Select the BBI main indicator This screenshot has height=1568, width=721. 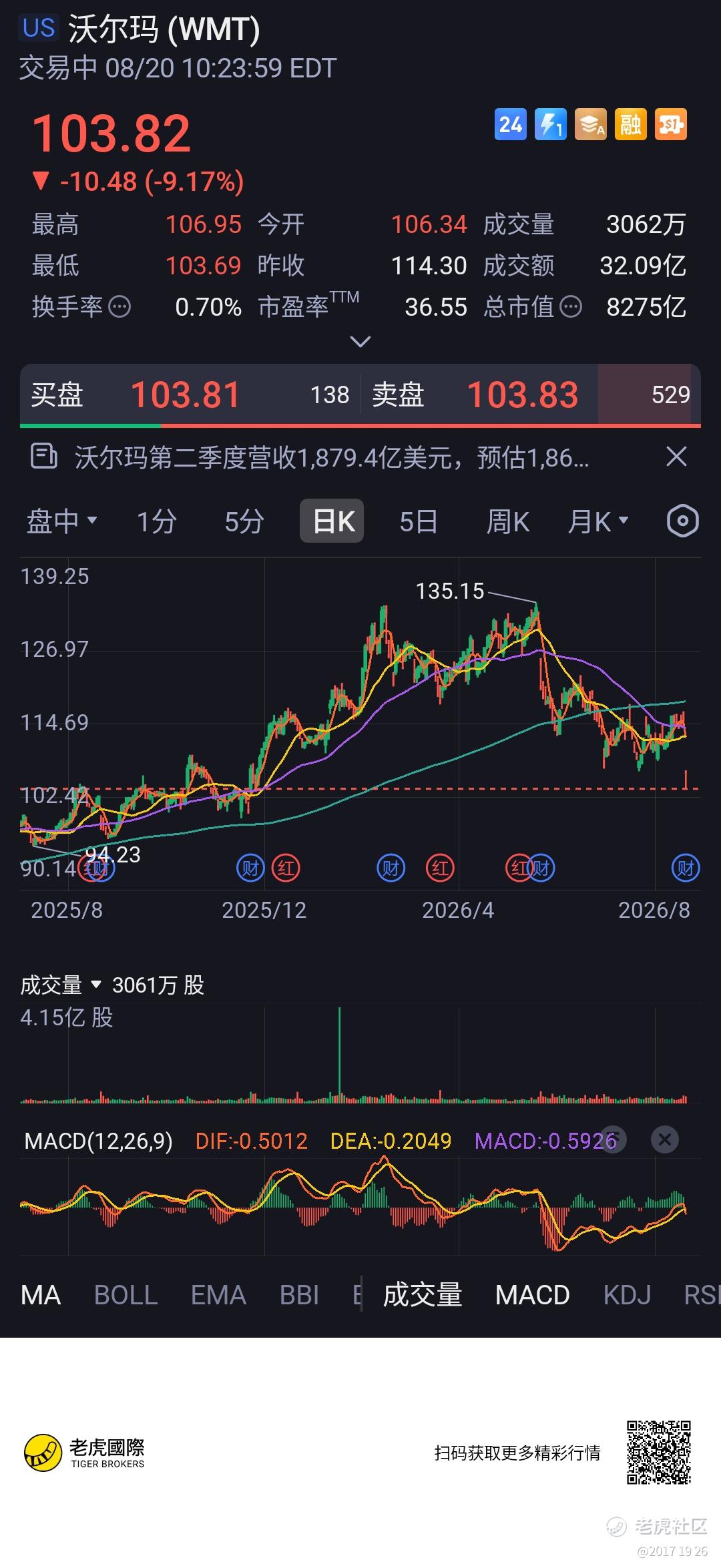299,1295
